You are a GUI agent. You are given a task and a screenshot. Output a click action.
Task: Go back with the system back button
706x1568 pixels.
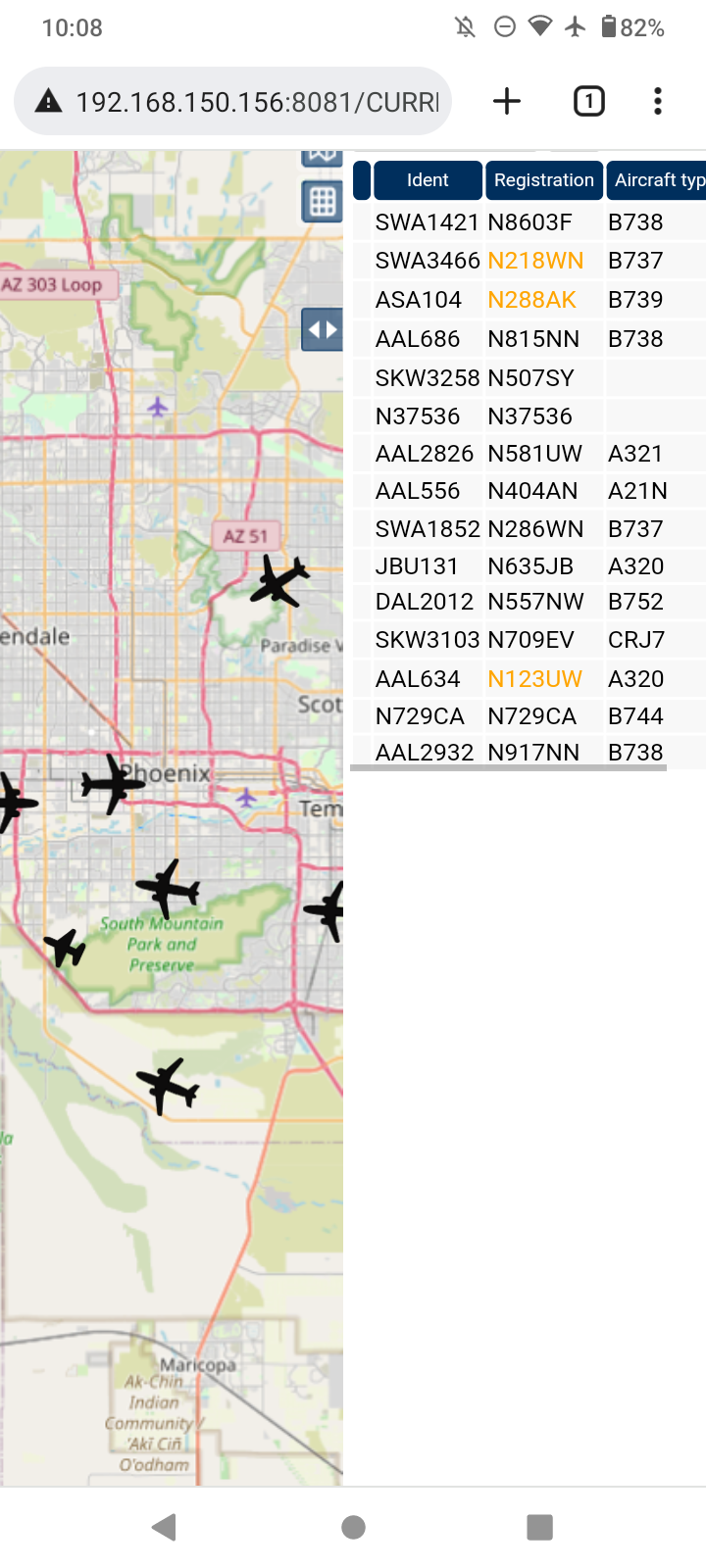(164, 1527)
